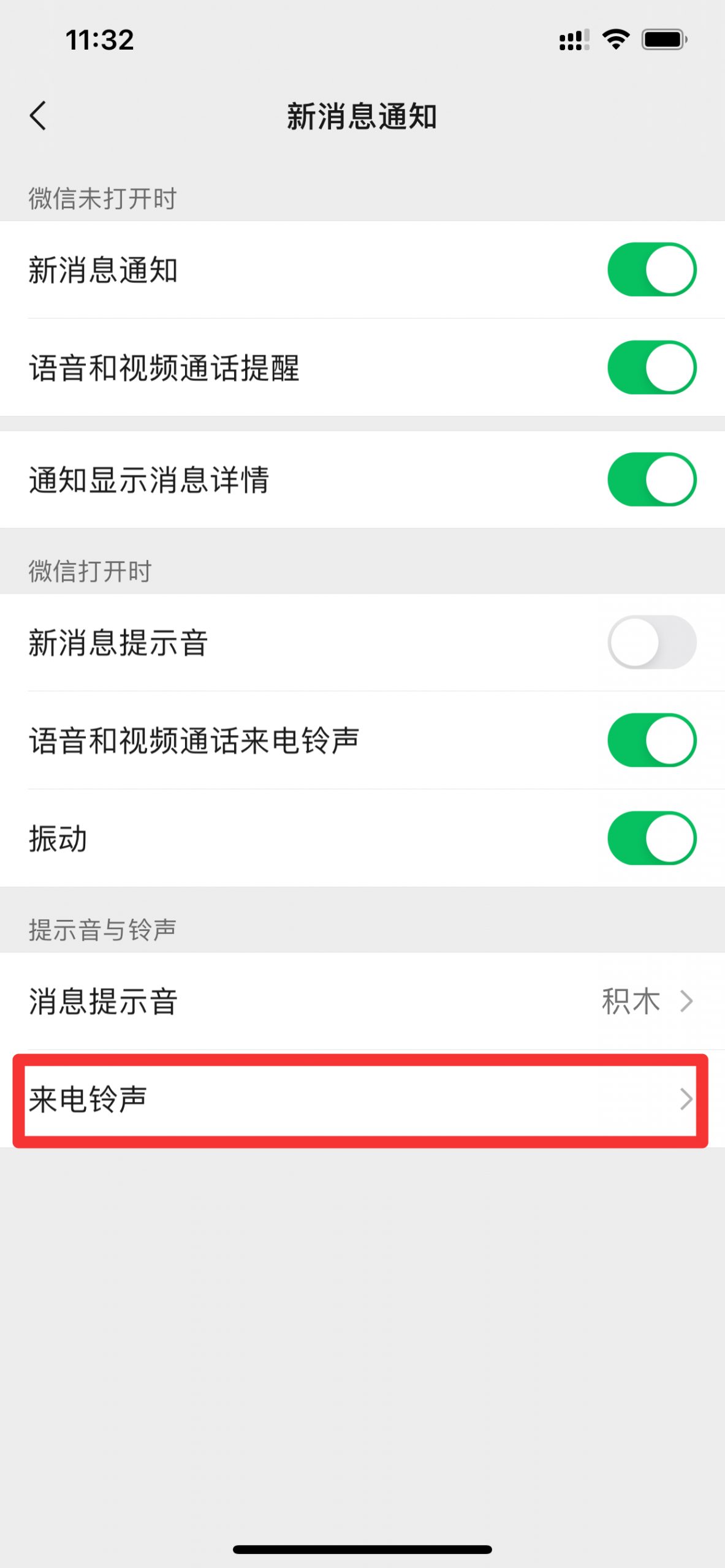
Task: Turn off the 振动 toggle
Action: (651, 838)
